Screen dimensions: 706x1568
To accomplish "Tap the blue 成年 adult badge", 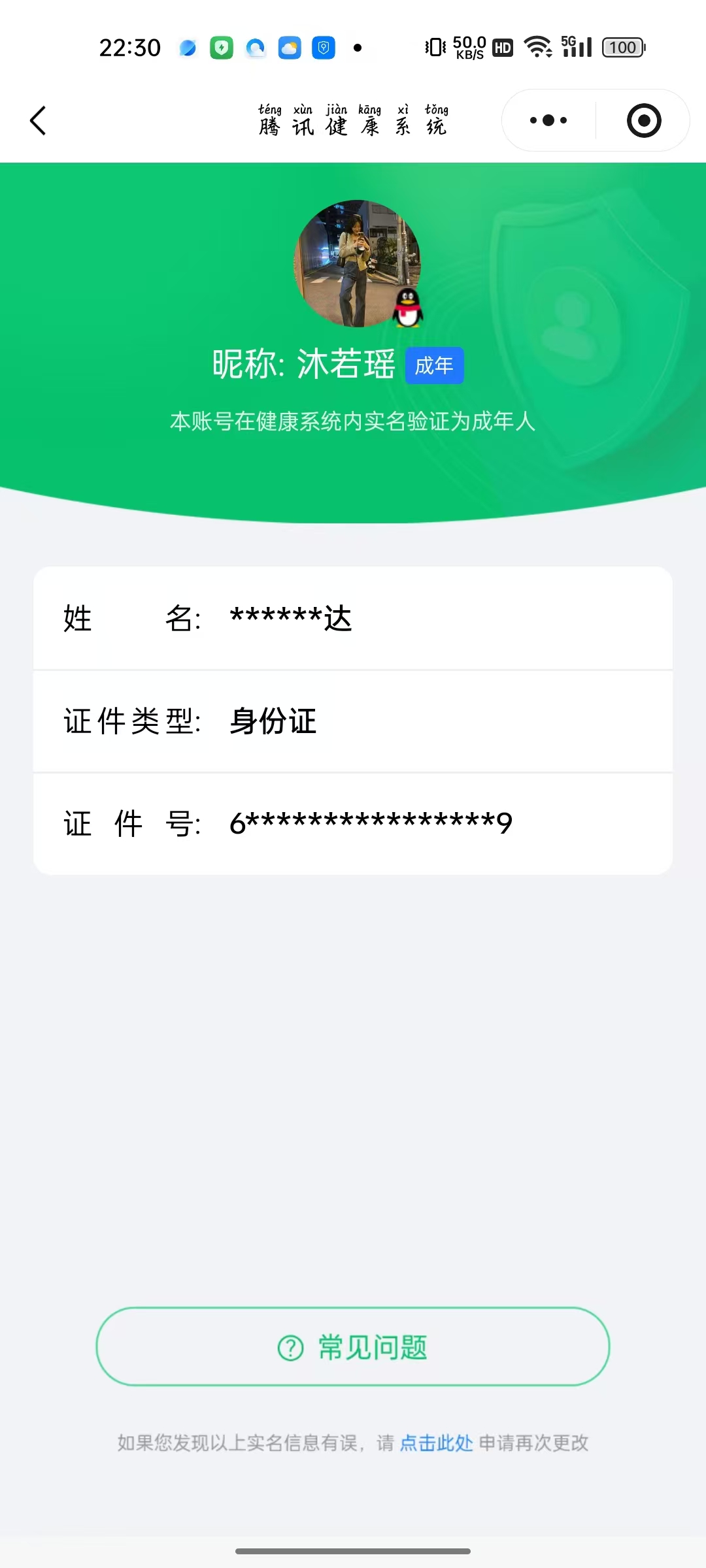I will [x=434, y=365].
